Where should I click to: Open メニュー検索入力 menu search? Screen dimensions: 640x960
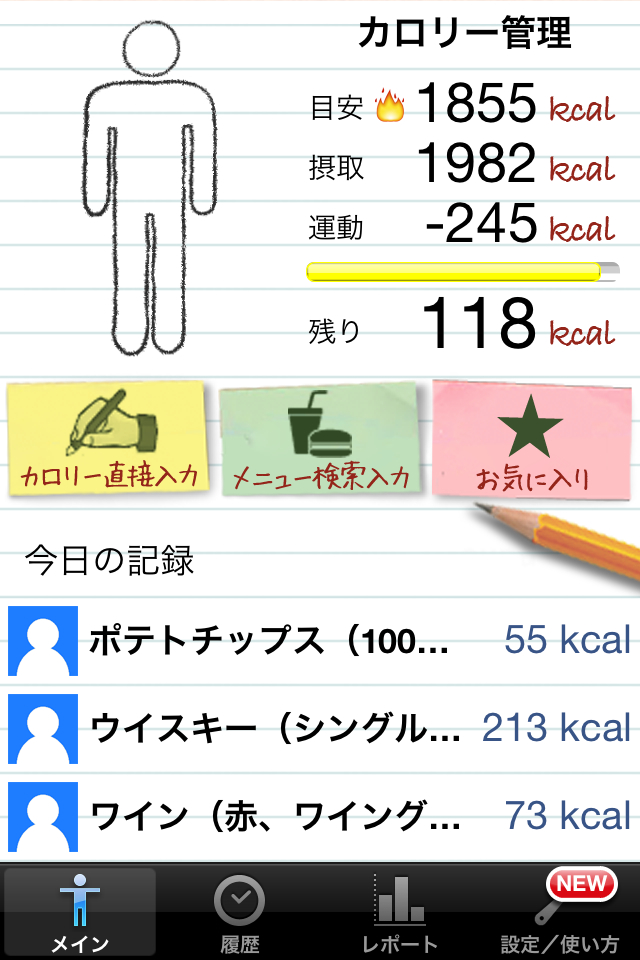coord(321,439)
